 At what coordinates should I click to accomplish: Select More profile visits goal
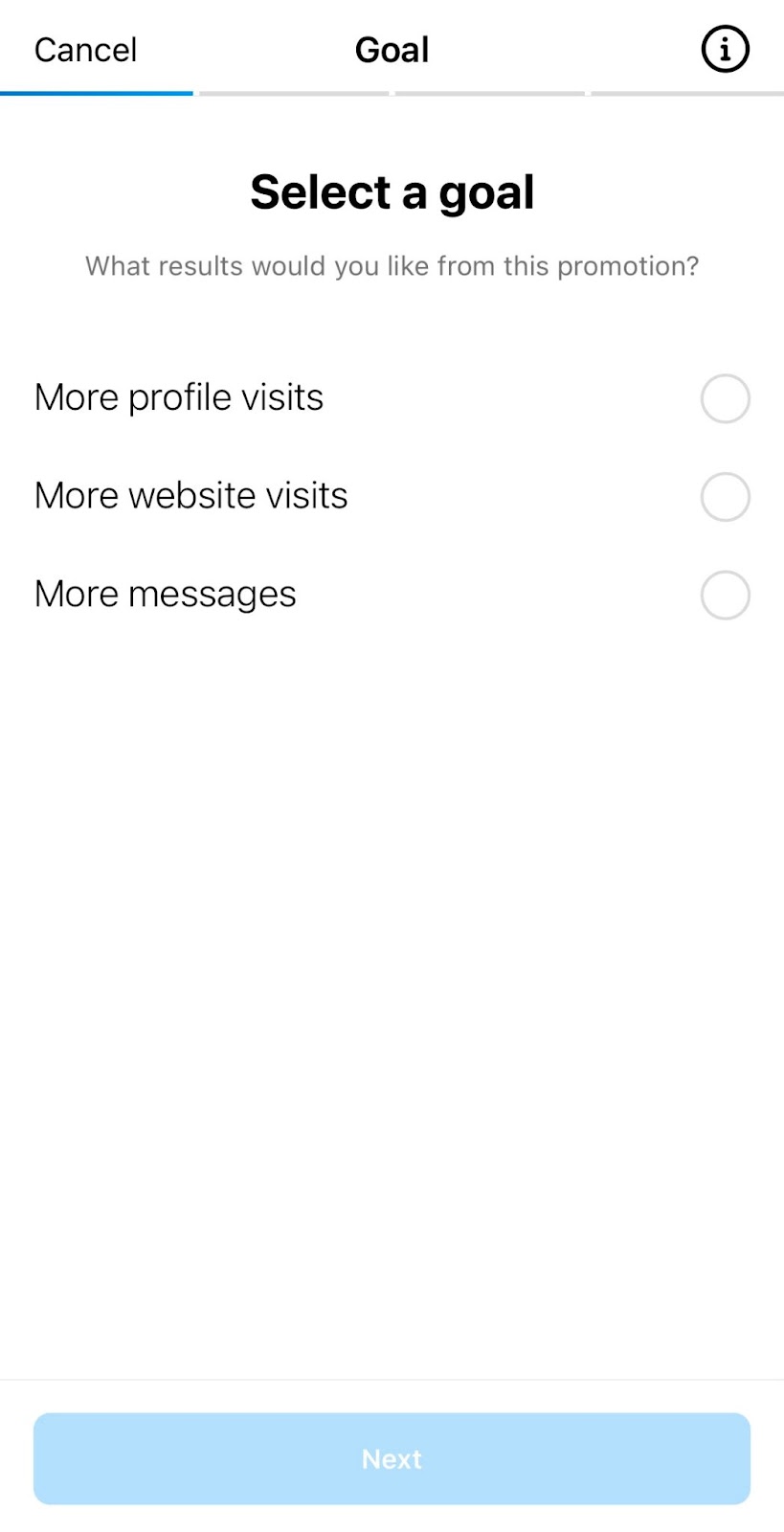[x=725, y=398]
